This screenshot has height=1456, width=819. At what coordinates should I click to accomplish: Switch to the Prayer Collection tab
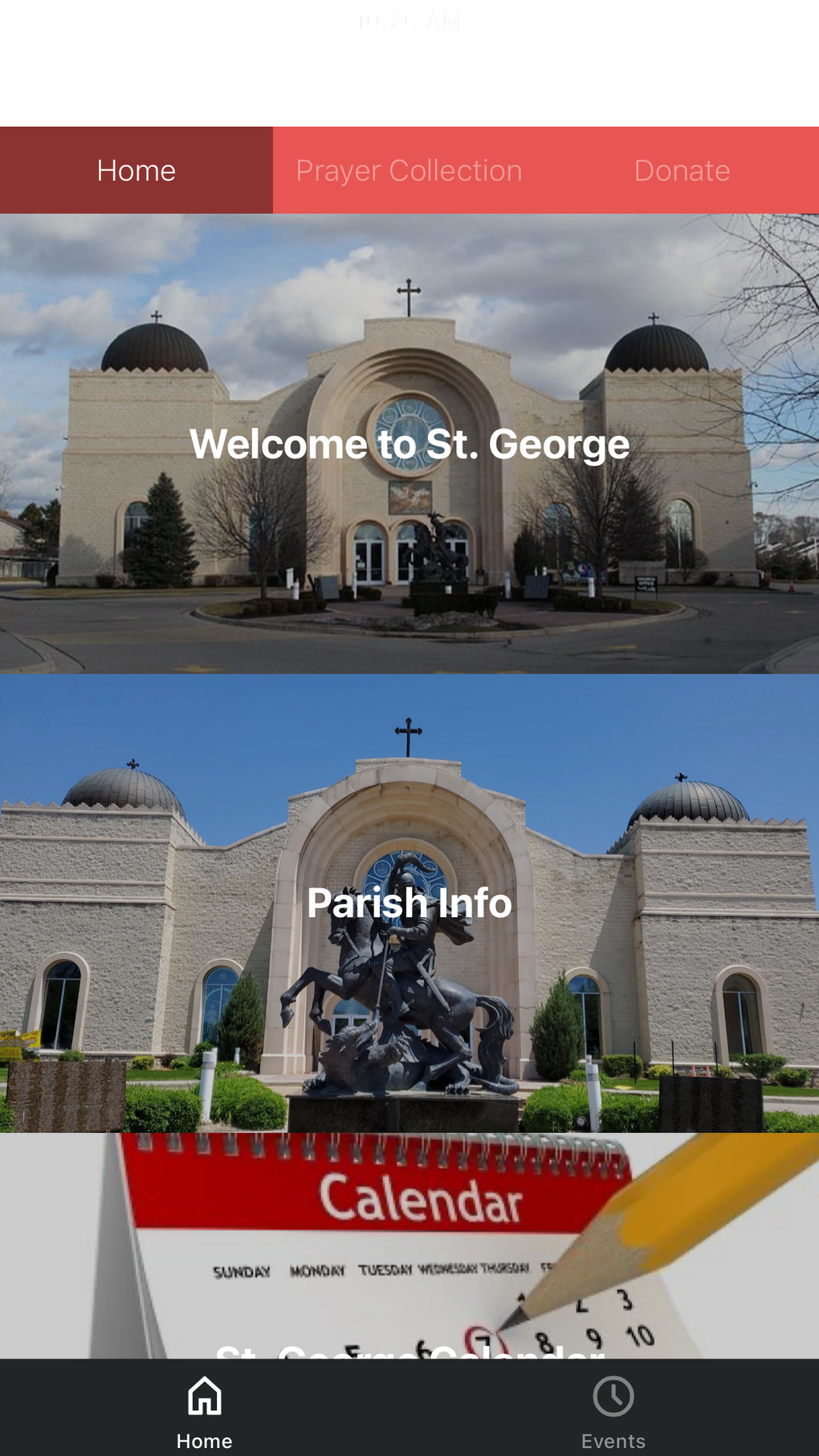(409, 170)
